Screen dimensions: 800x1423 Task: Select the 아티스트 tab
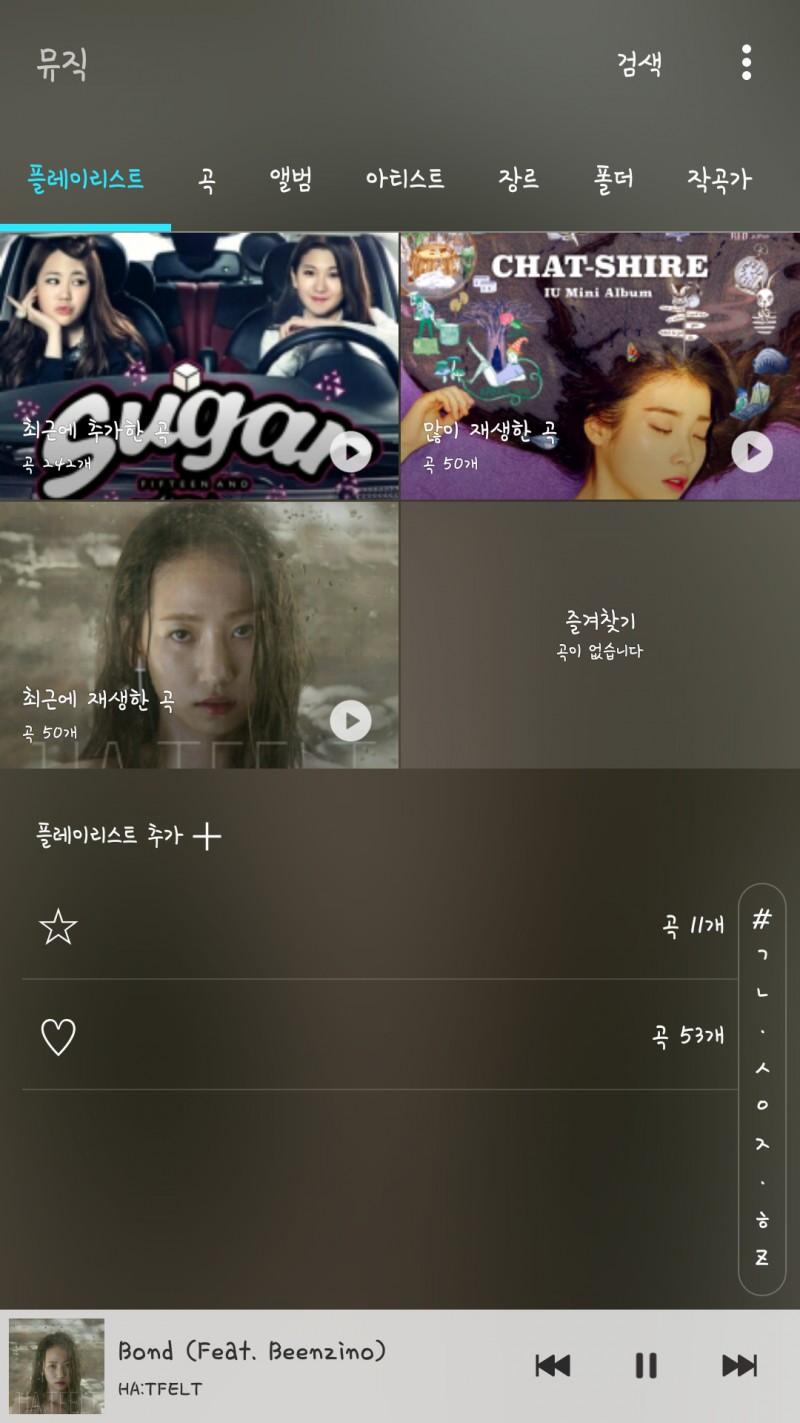coord(405,180)
